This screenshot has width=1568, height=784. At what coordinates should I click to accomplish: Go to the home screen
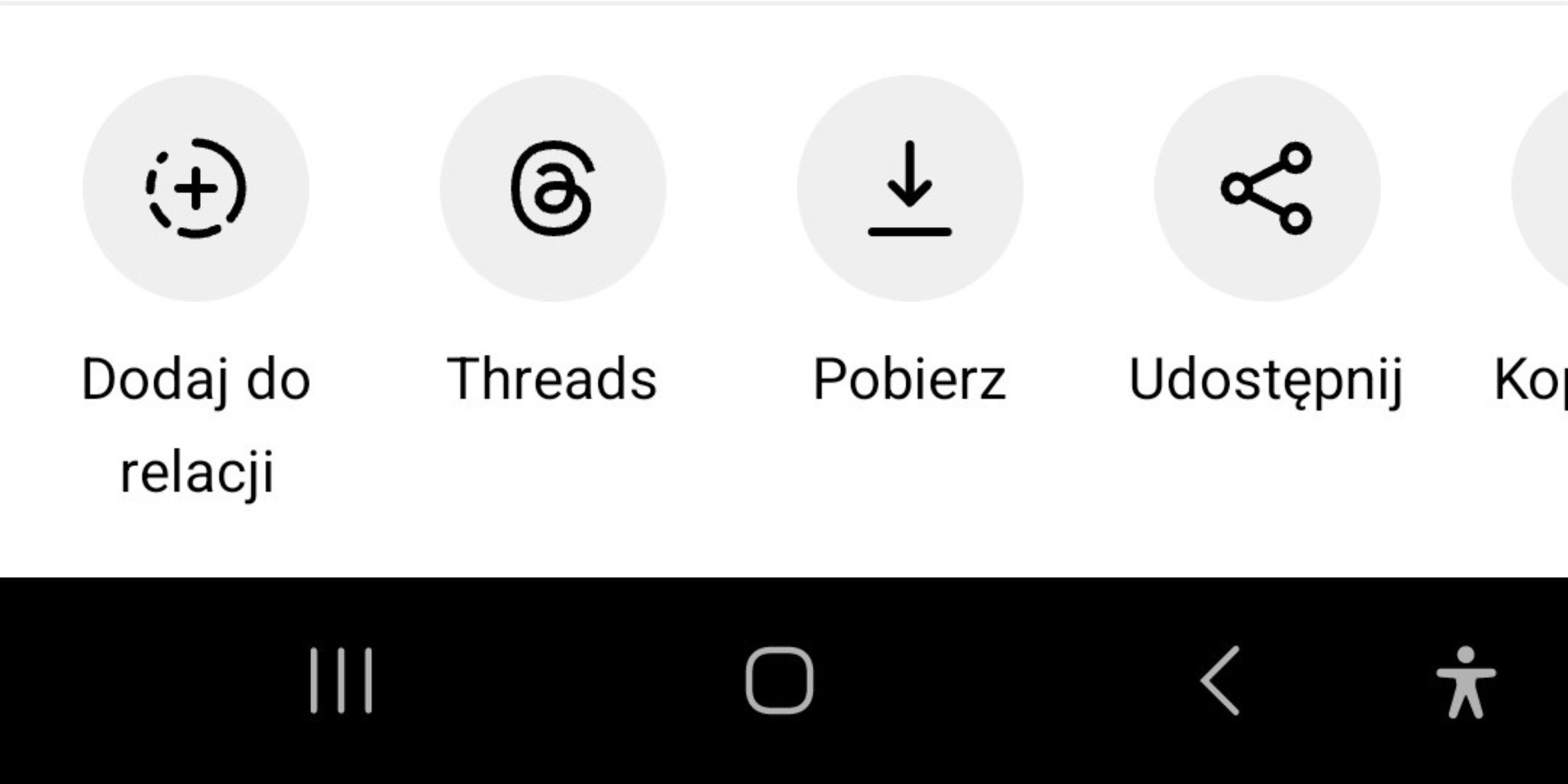coord(780,681)
